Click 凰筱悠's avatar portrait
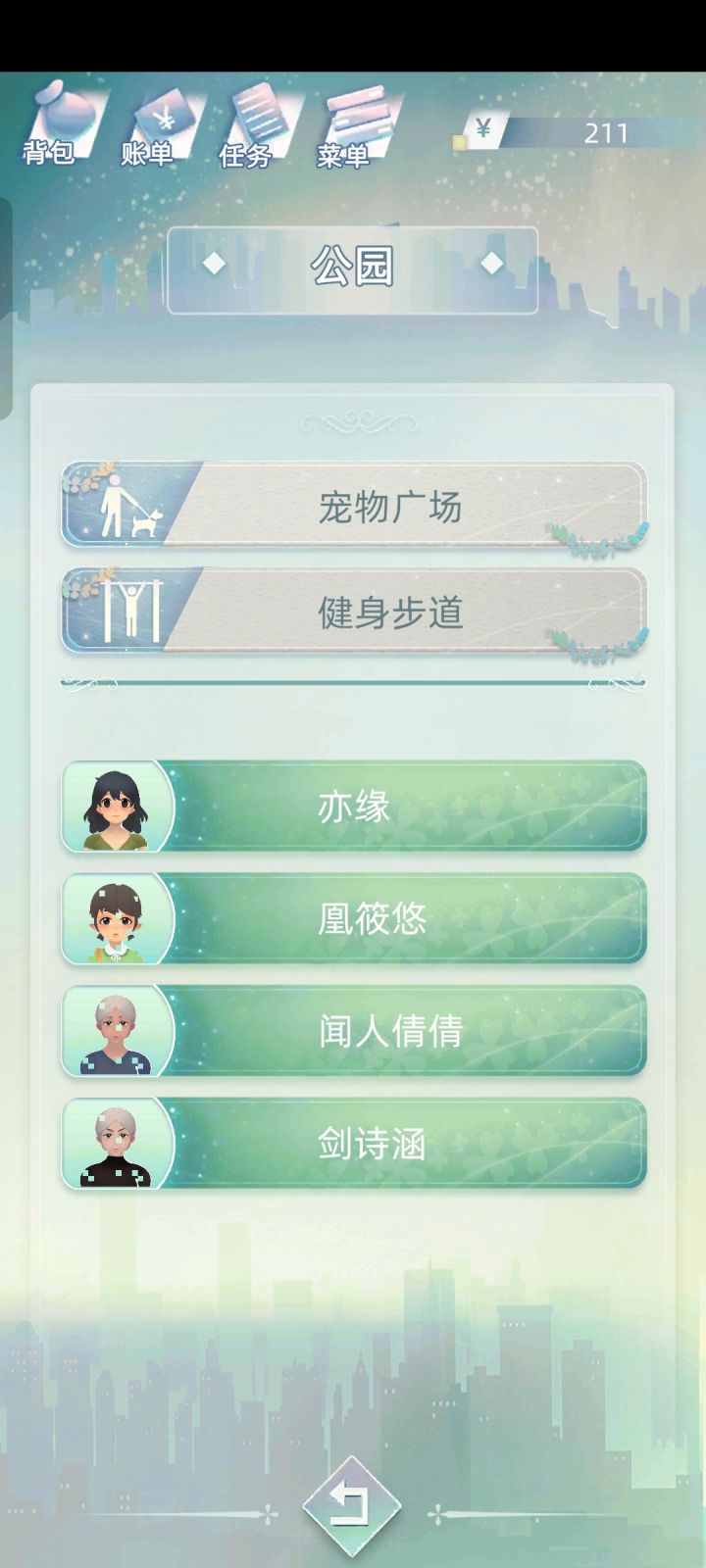Viewport: 706px width, 1568px height. pos(116,918)
